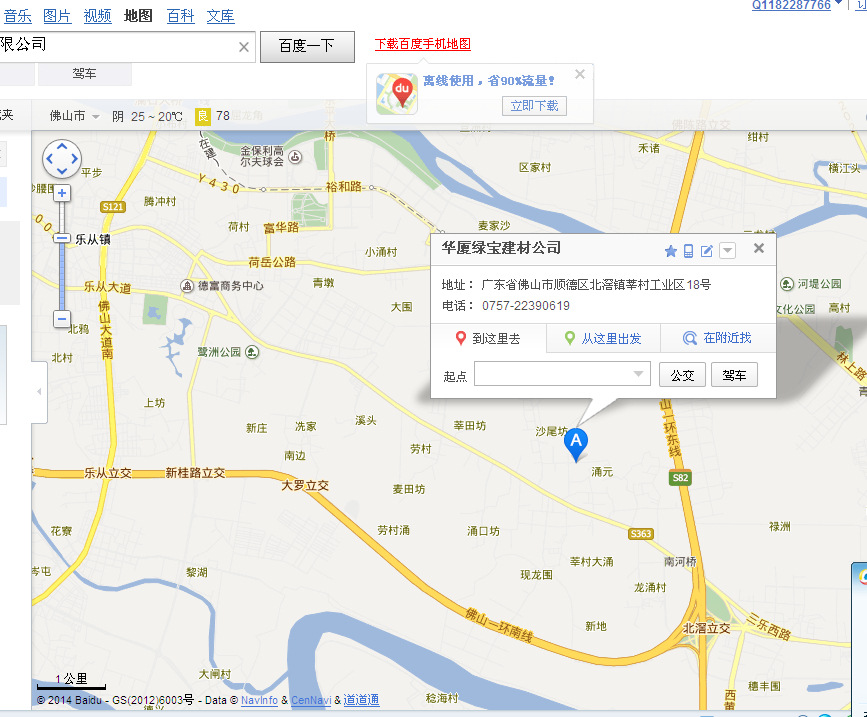Zoom out the map with minus button

click(x=62, y=319)
